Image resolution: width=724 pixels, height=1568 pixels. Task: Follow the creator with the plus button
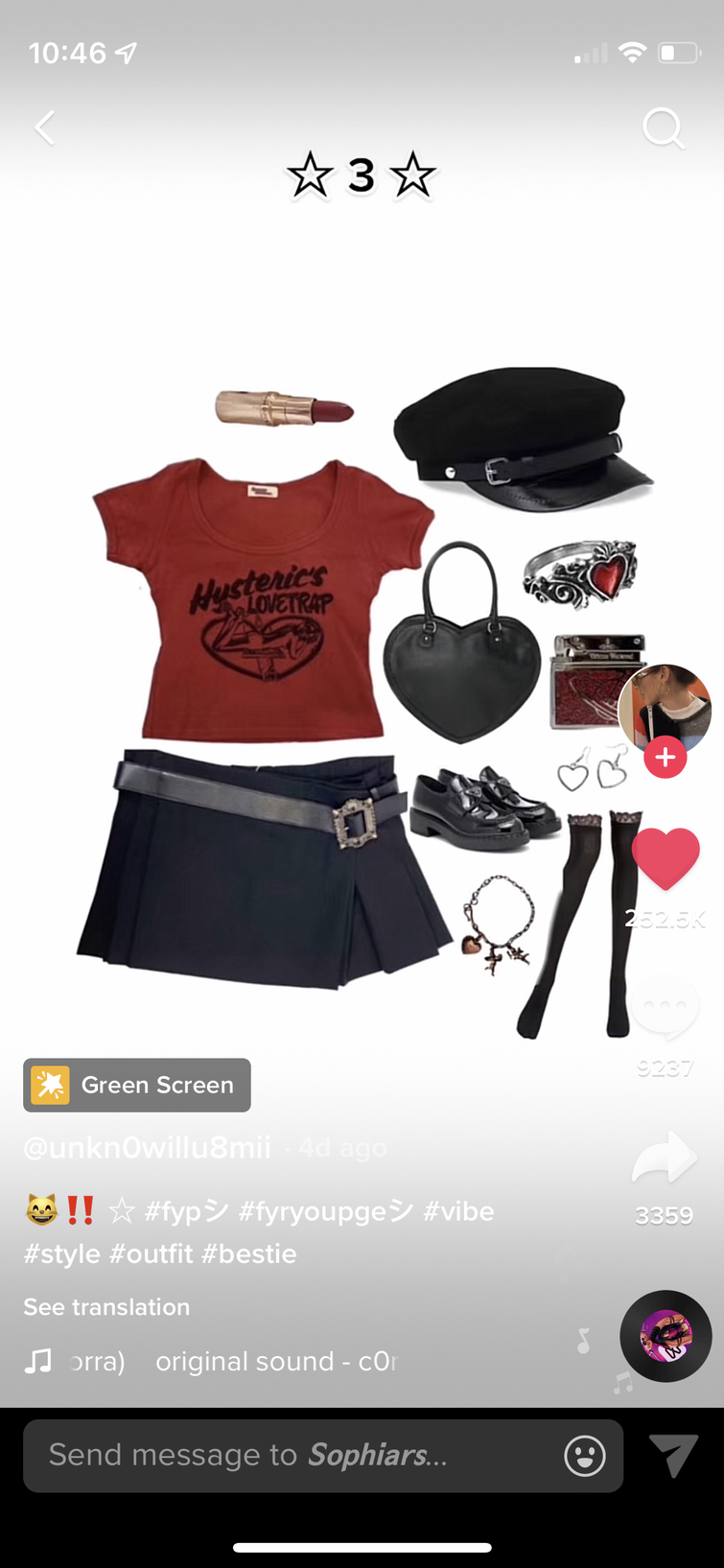(665, 758)
